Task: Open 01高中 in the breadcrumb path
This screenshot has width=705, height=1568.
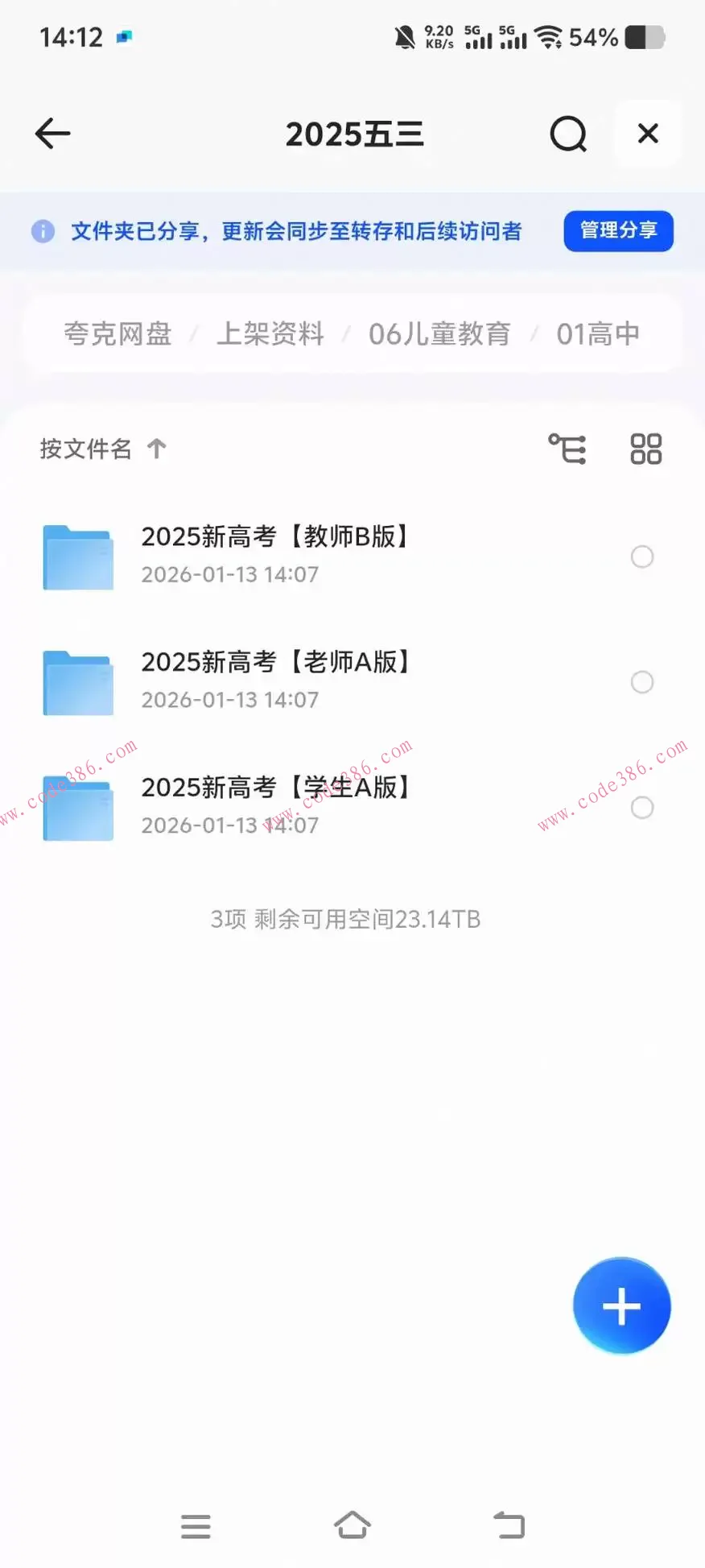Action: [x=599, y=334]
